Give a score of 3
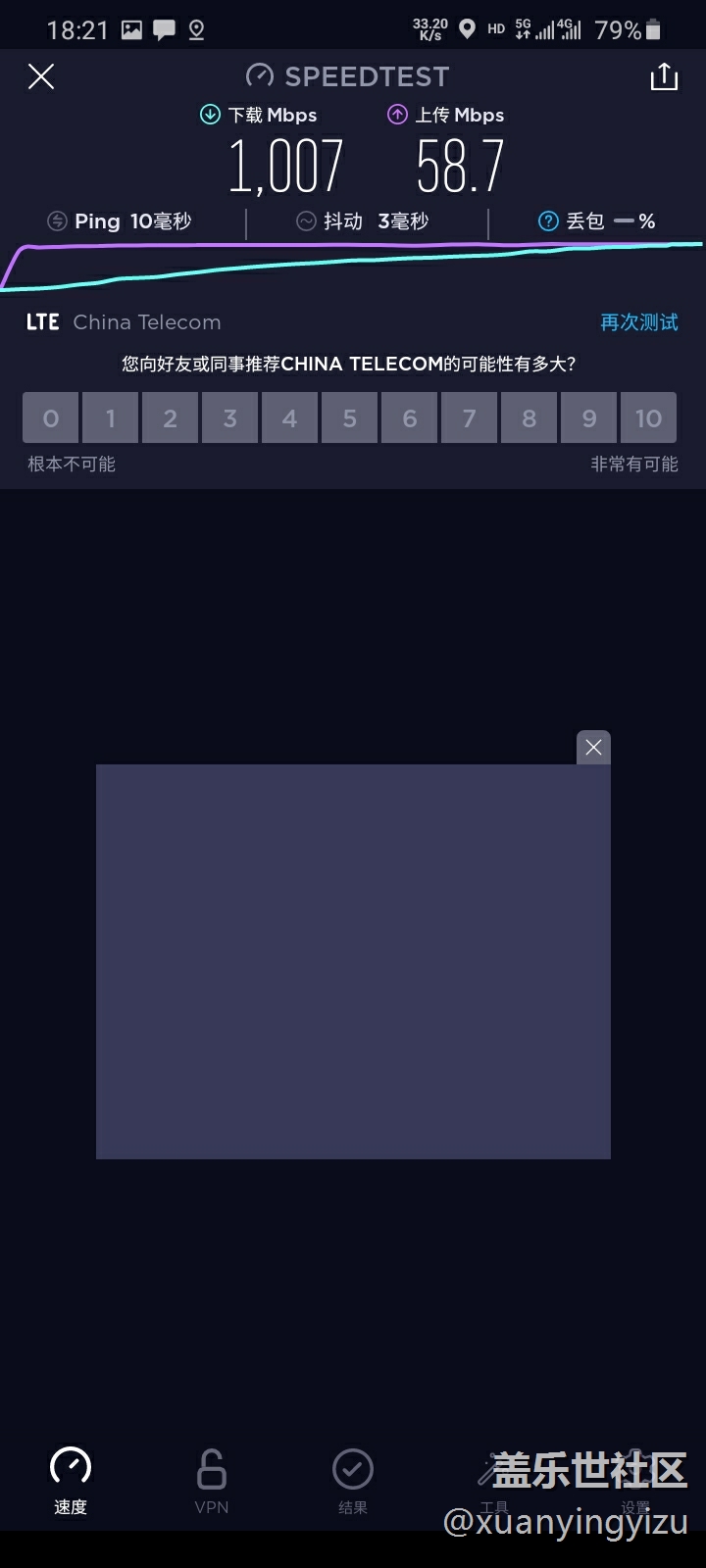The height and width of the screenshot is (1568, 706). [229, 418]
